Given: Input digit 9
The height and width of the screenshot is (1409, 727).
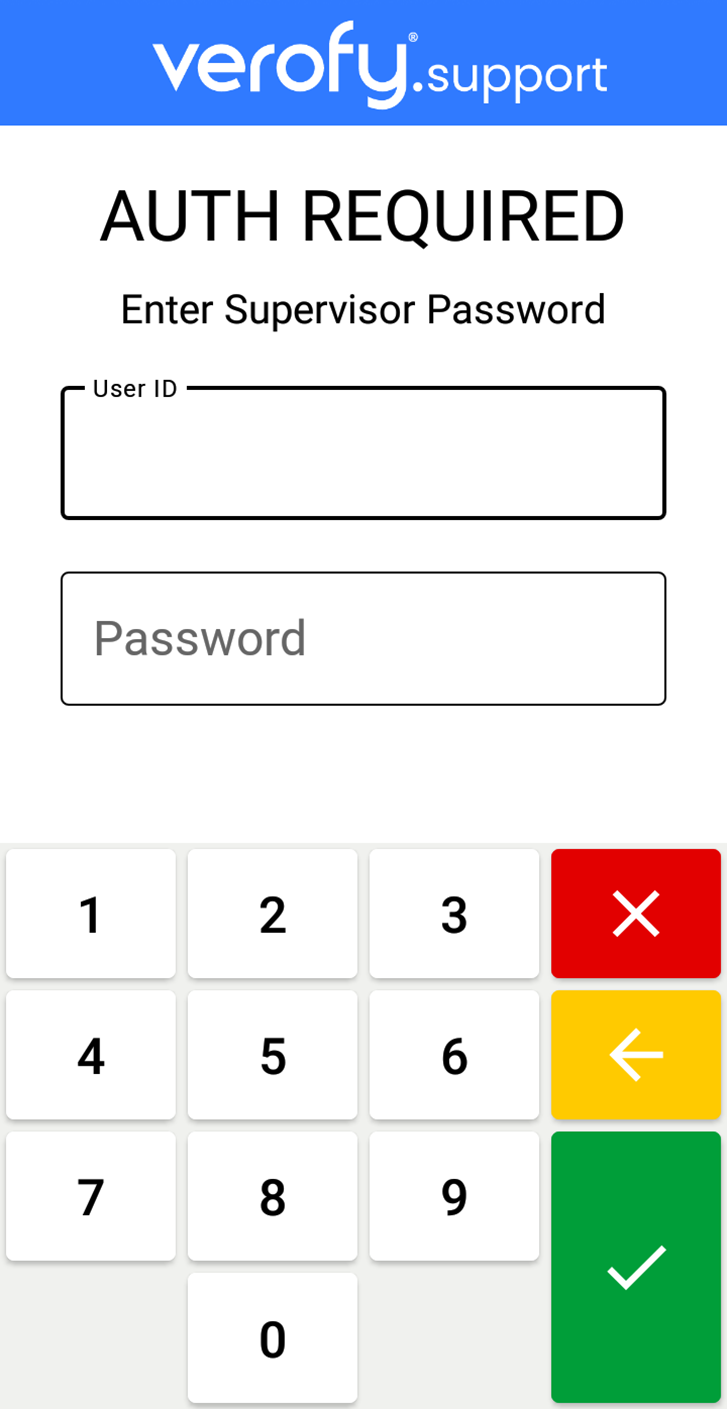Looking at the screenshot, I should pos(454,1196).
